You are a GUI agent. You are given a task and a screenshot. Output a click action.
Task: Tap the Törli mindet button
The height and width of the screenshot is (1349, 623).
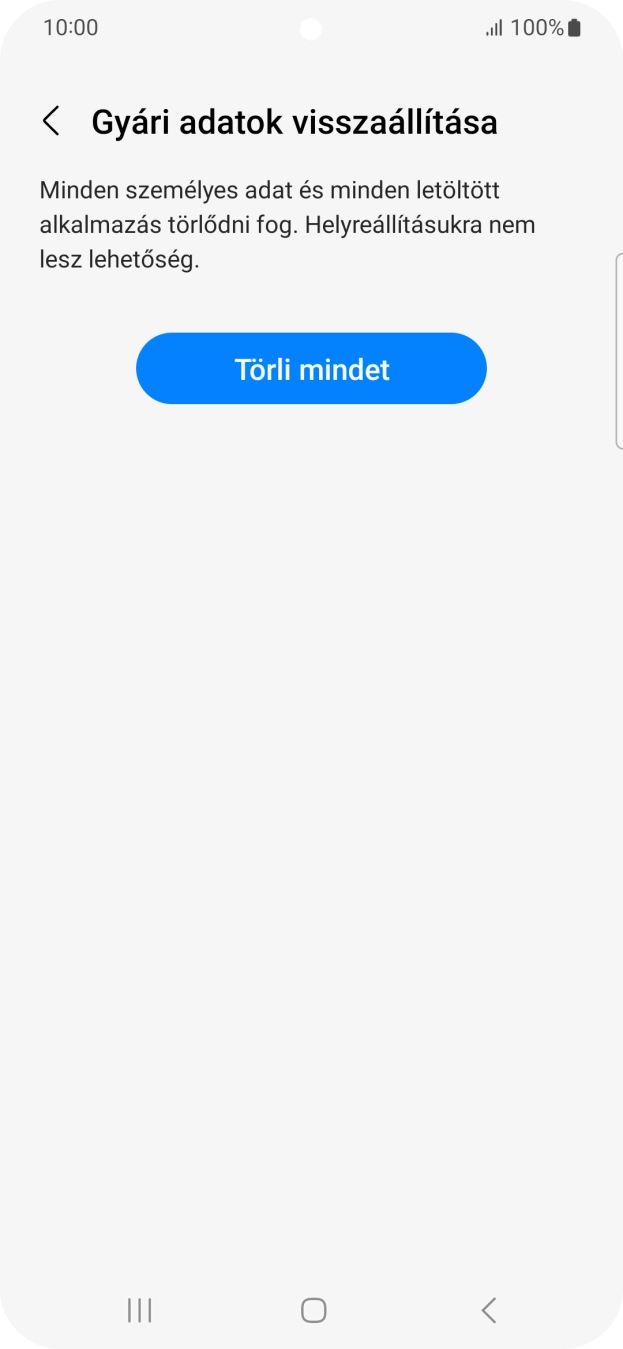click(x=311, y=369)
